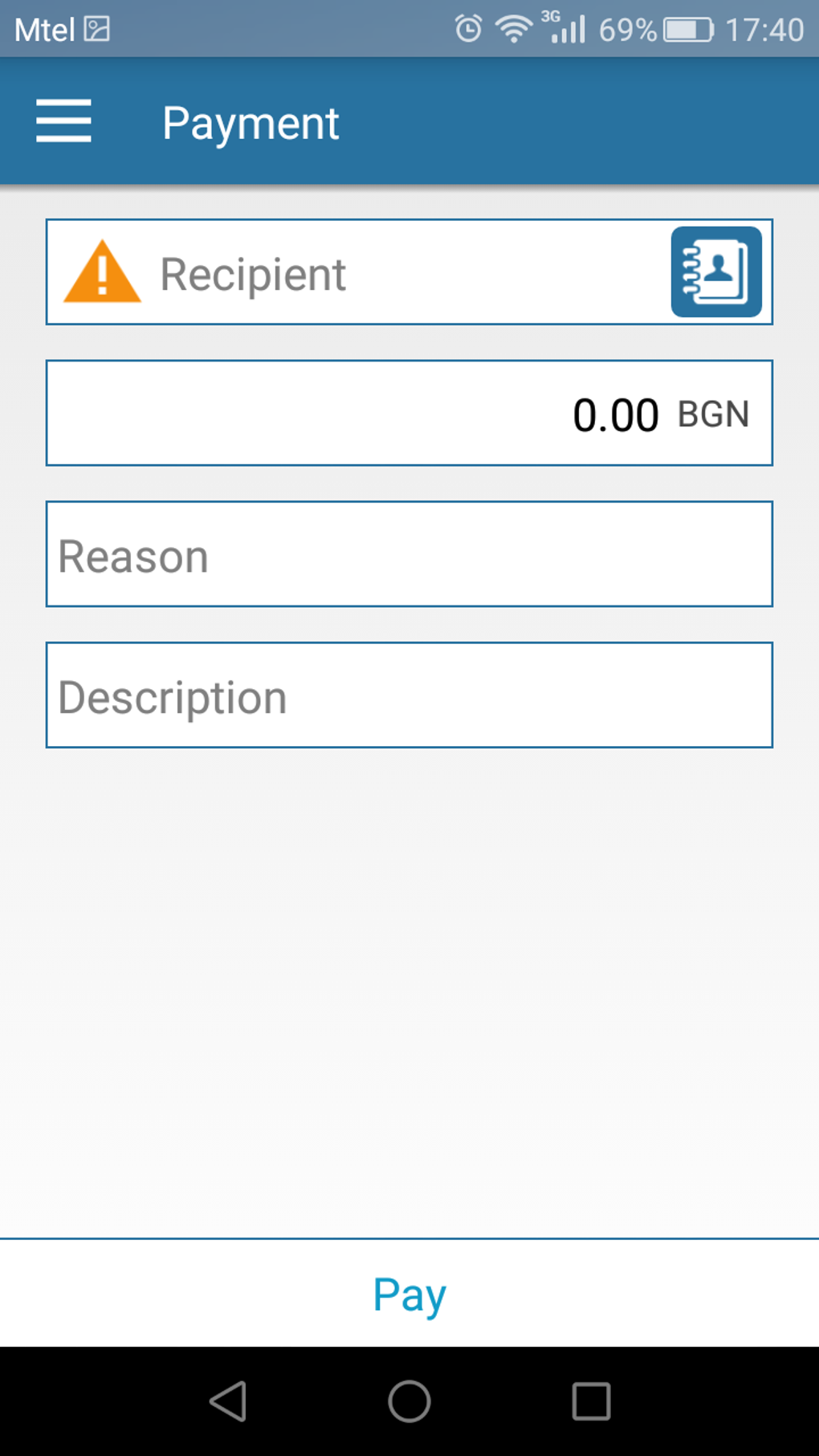The height and width of the screenshot is (1456, 819).
Task: Open the navigation drawer hamburger icon
Action: coord(64,122)
